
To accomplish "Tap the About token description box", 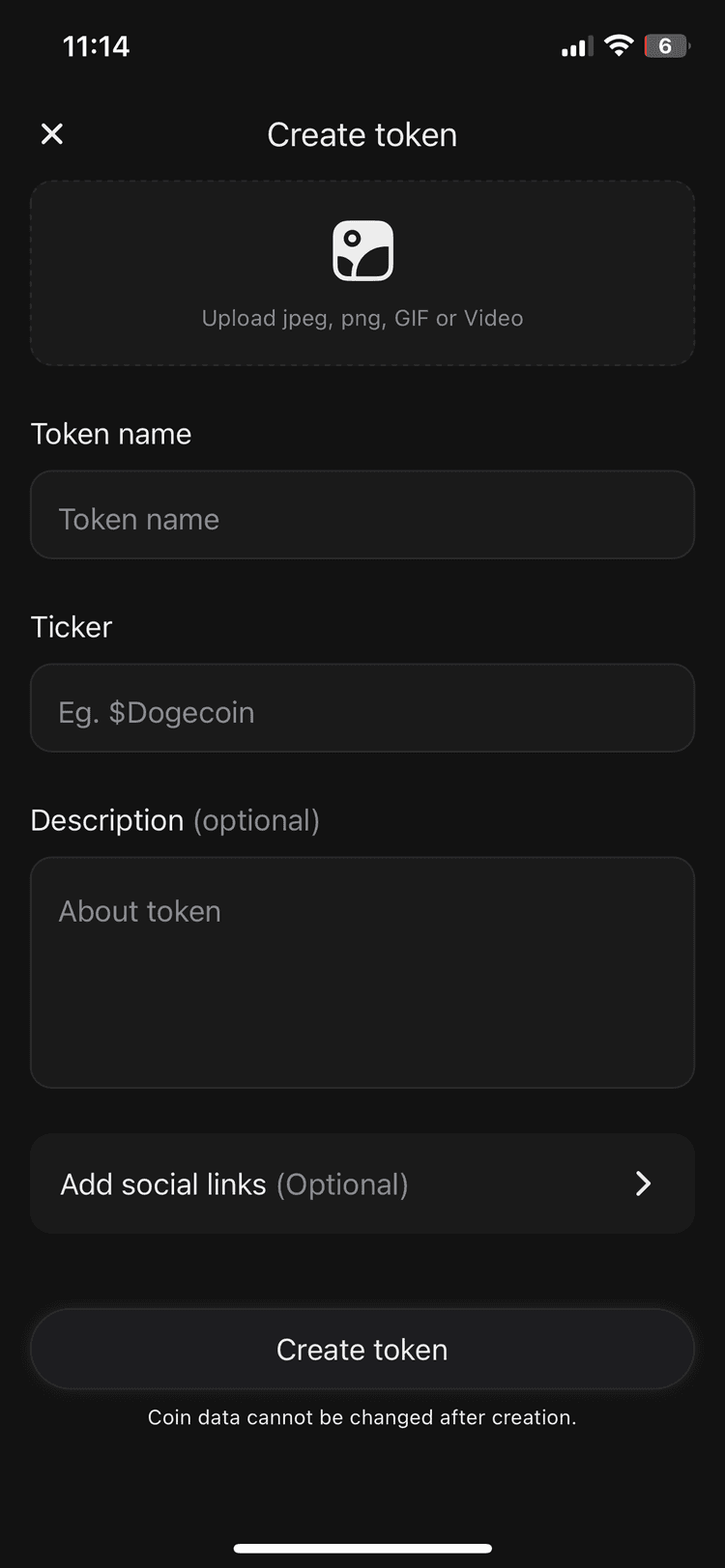I will (x=362, y=972).
